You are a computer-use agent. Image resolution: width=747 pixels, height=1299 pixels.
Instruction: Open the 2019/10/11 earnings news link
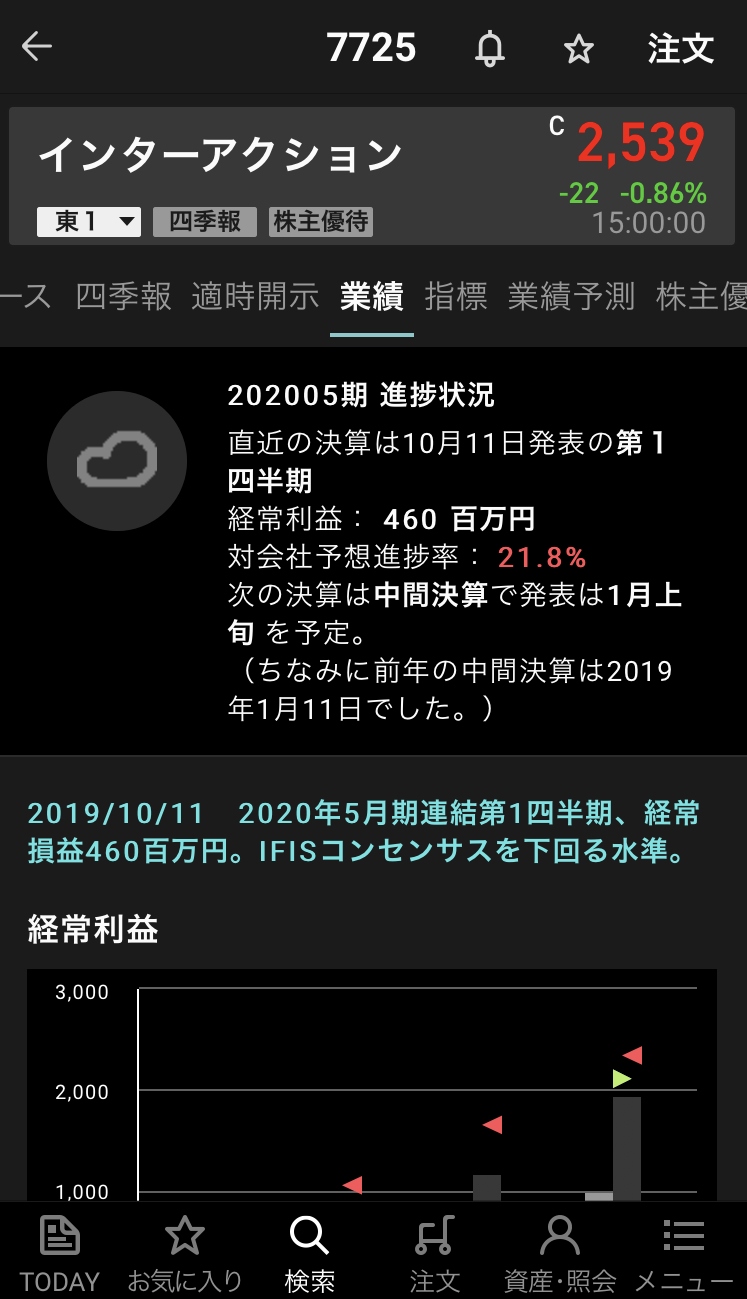(364, 832)
